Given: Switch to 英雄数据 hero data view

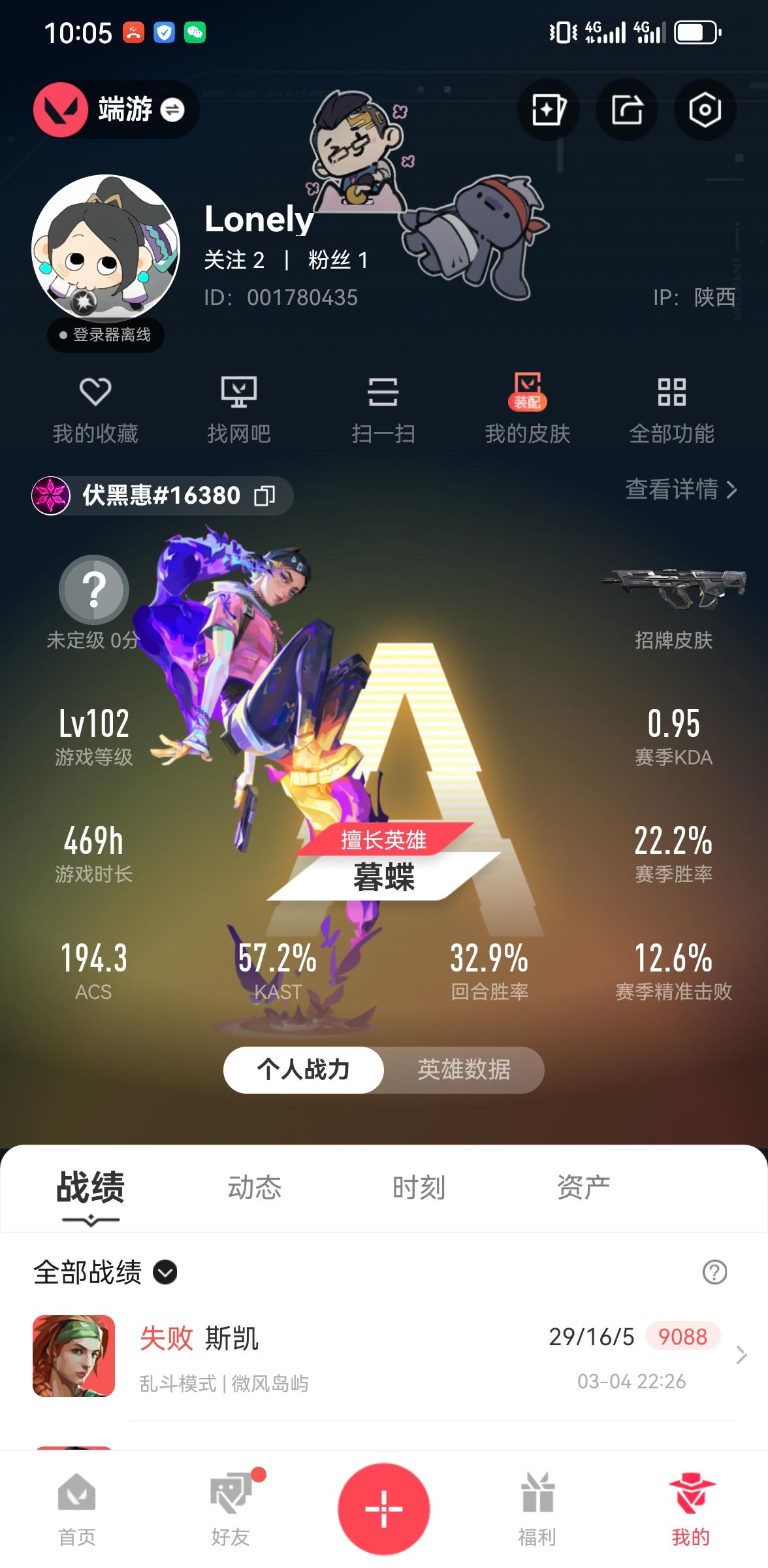Looking at the screenshot, I should coord(464,1070).
